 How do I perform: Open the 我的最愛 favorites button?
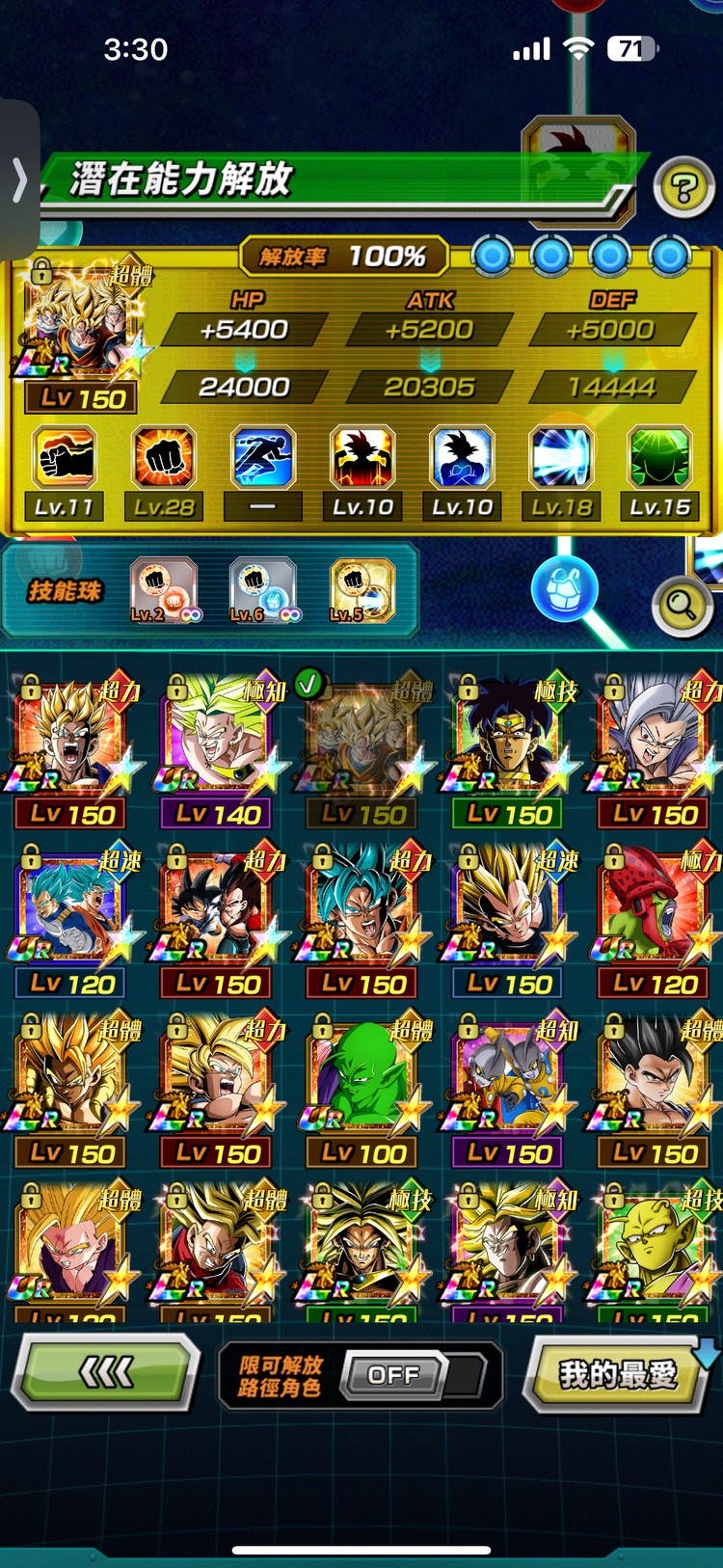pyautogui.click(x=618, y=1373)
